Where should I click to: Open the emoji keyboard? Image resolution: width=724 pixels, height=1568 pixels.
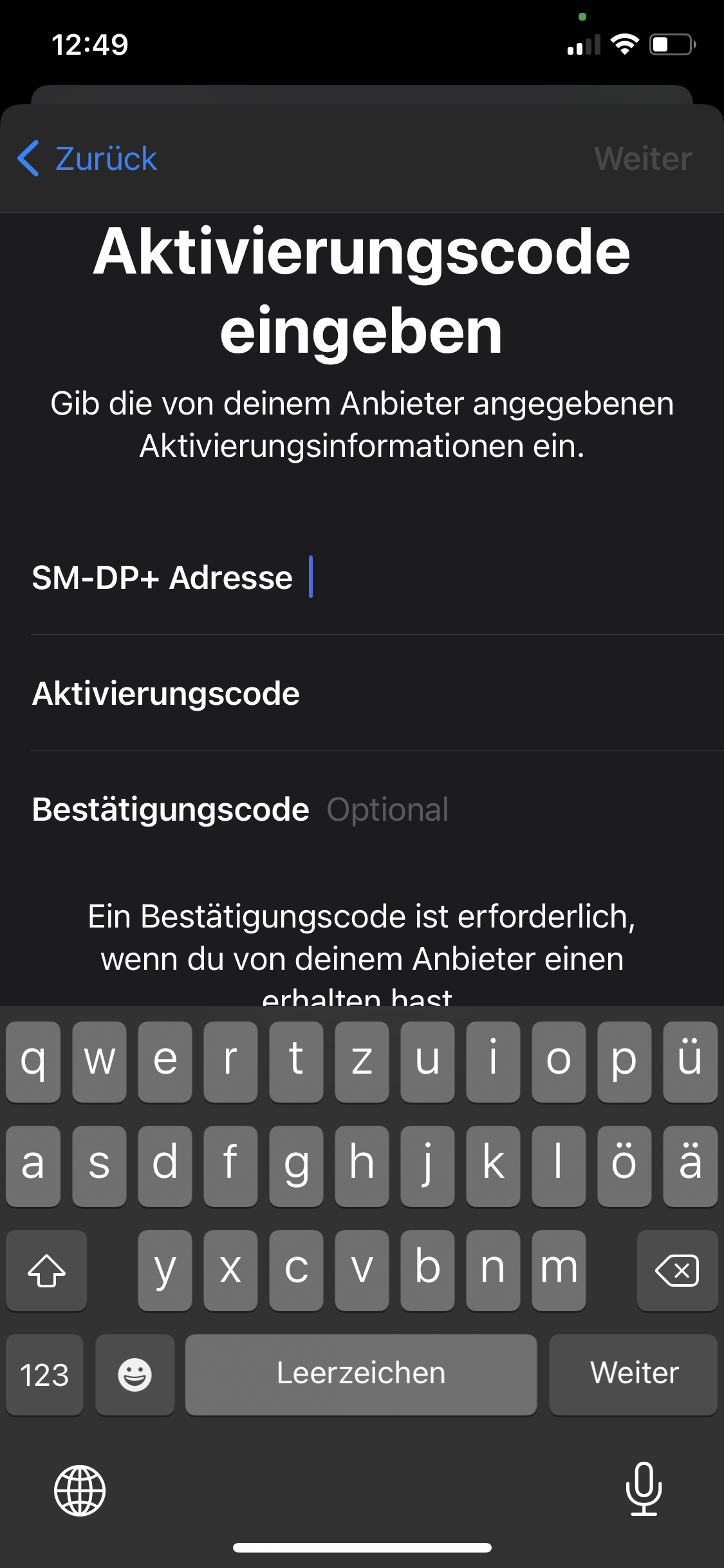(135, 1374)
